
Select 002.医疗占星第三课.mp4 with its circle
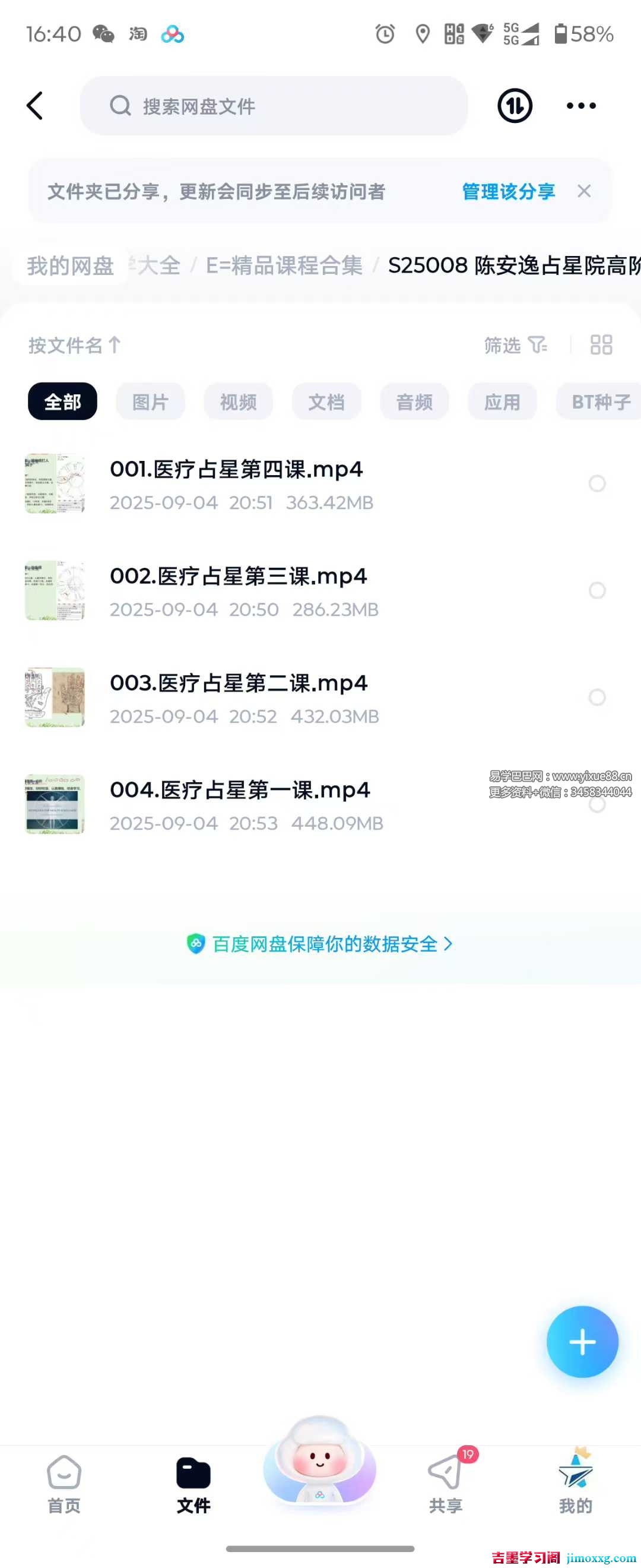(x=596, y=590)
